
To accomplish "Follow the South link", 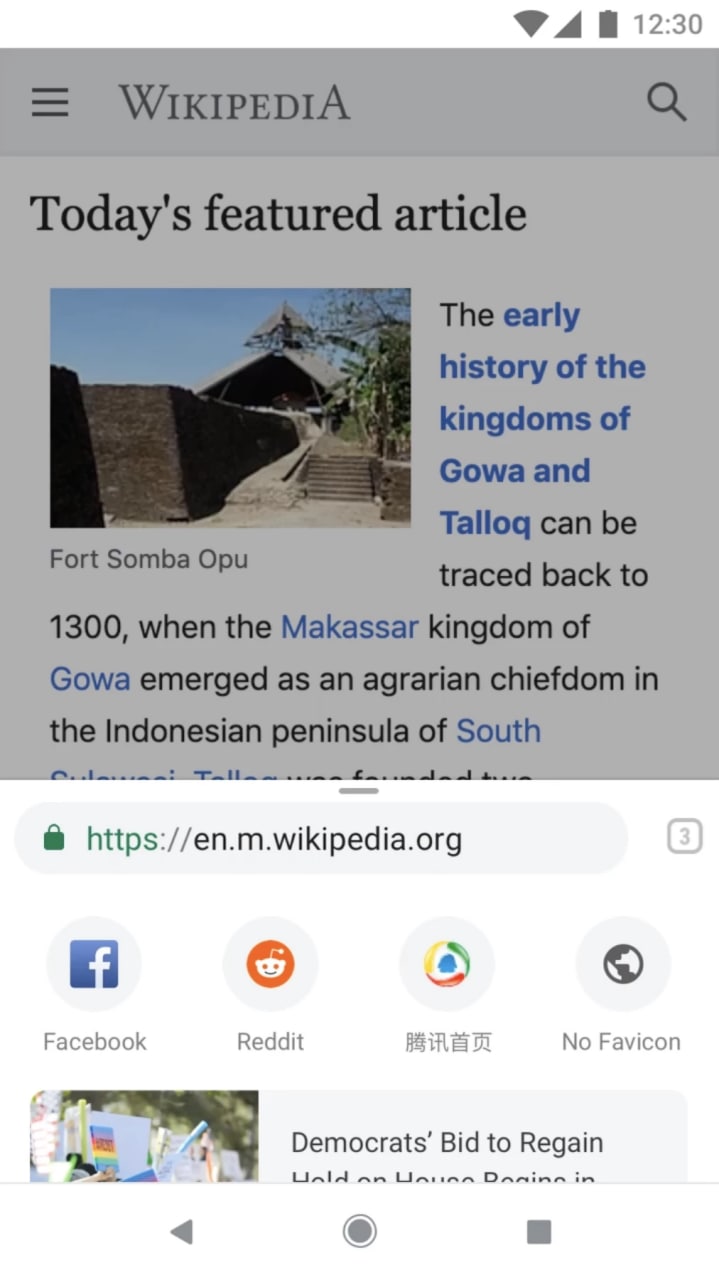I will pyautogui.click(x=498, y=731).
